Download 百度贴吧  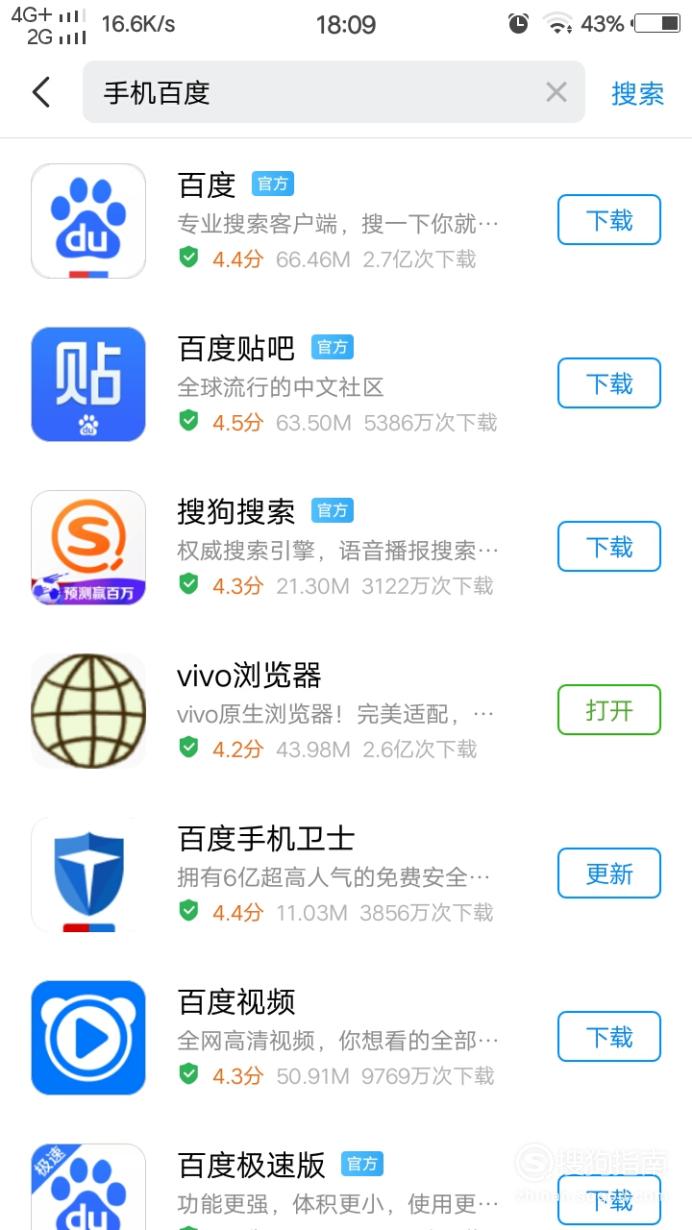click(609, 383)
